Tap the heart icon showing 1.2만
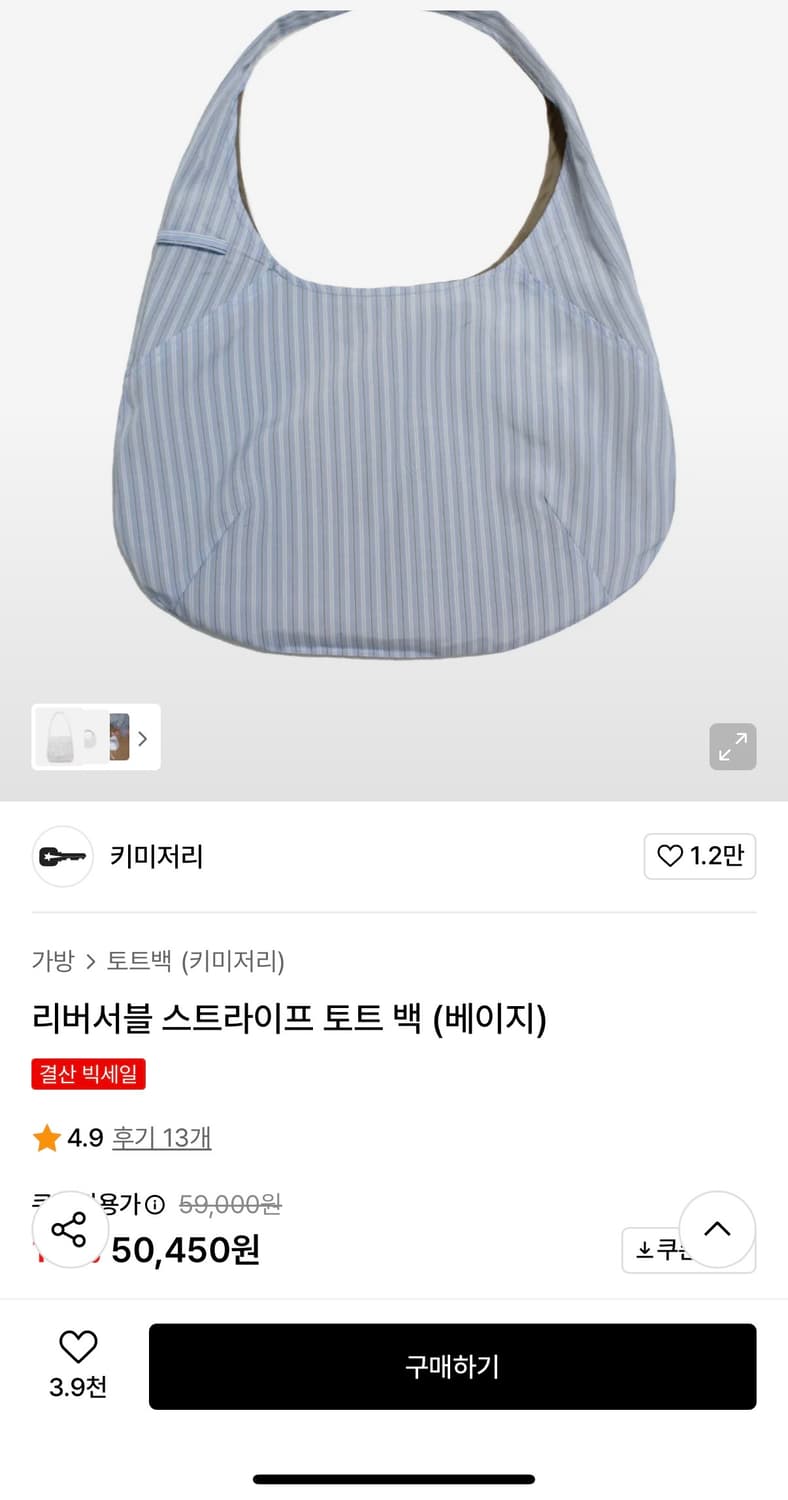This screenshot has width=788, height=1500. 700,856
